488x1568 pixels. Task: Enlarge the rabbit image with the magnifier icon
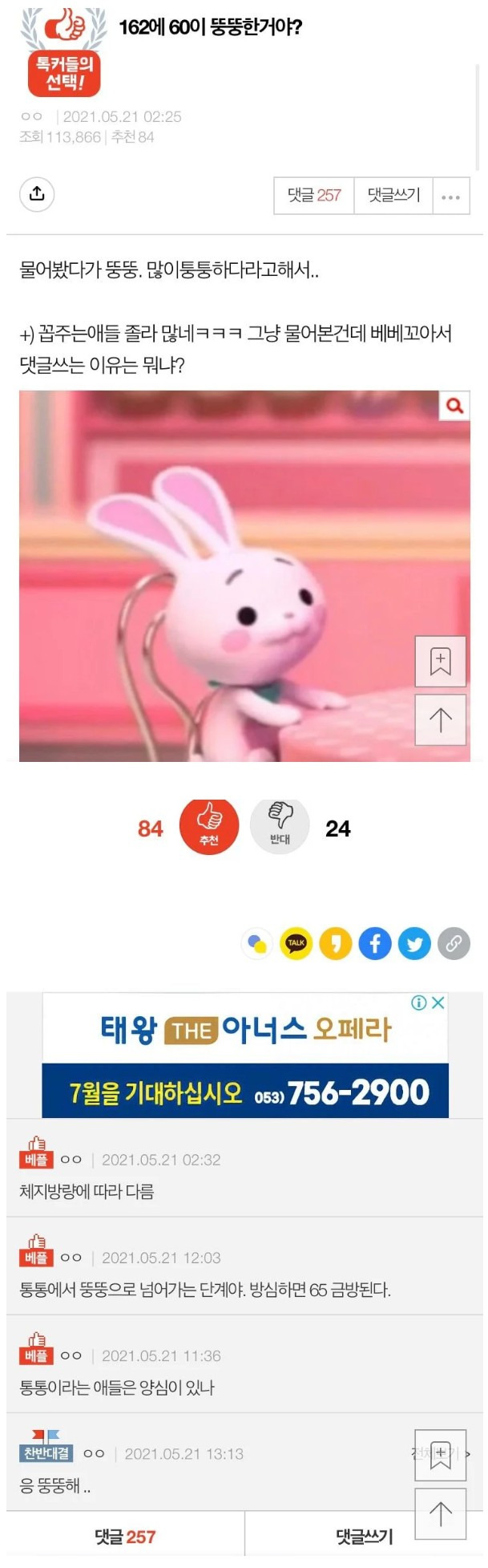pyautogui.click(x=454, y=406)
